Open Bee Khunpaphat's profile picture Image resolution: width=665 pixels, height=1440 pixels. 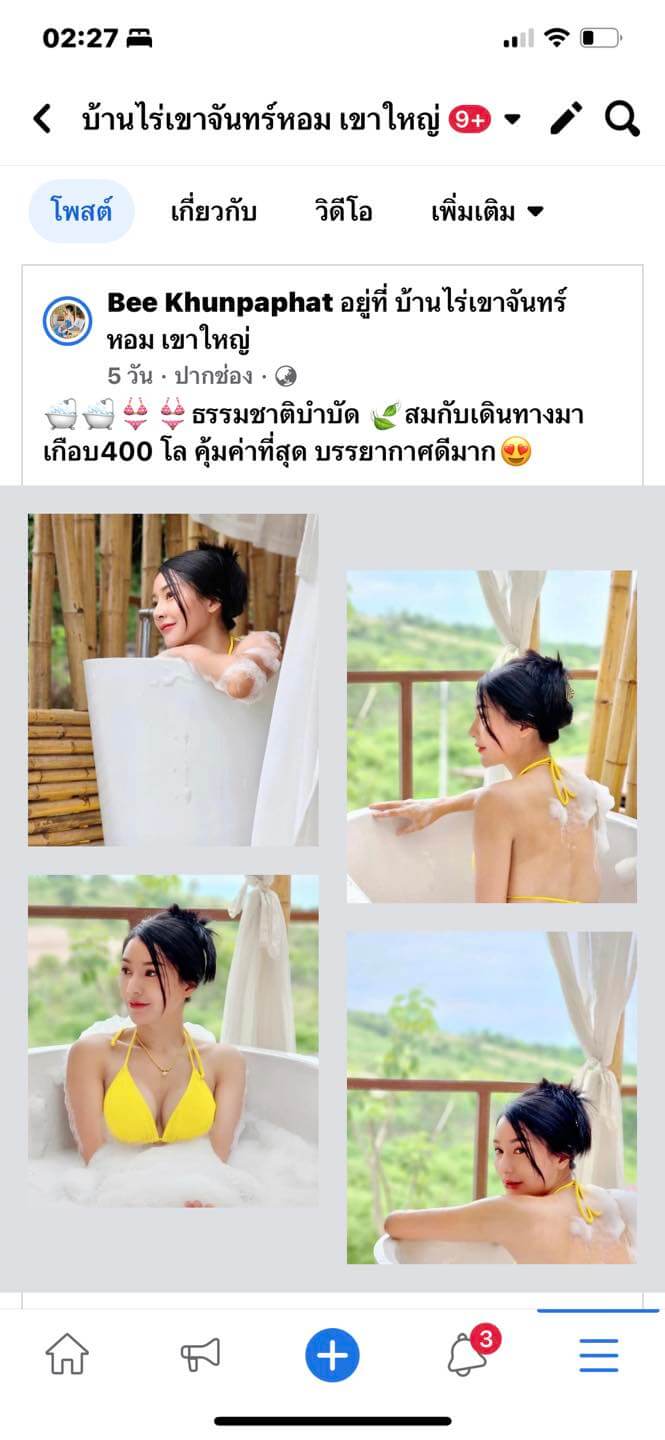click(x=68, y=321)
